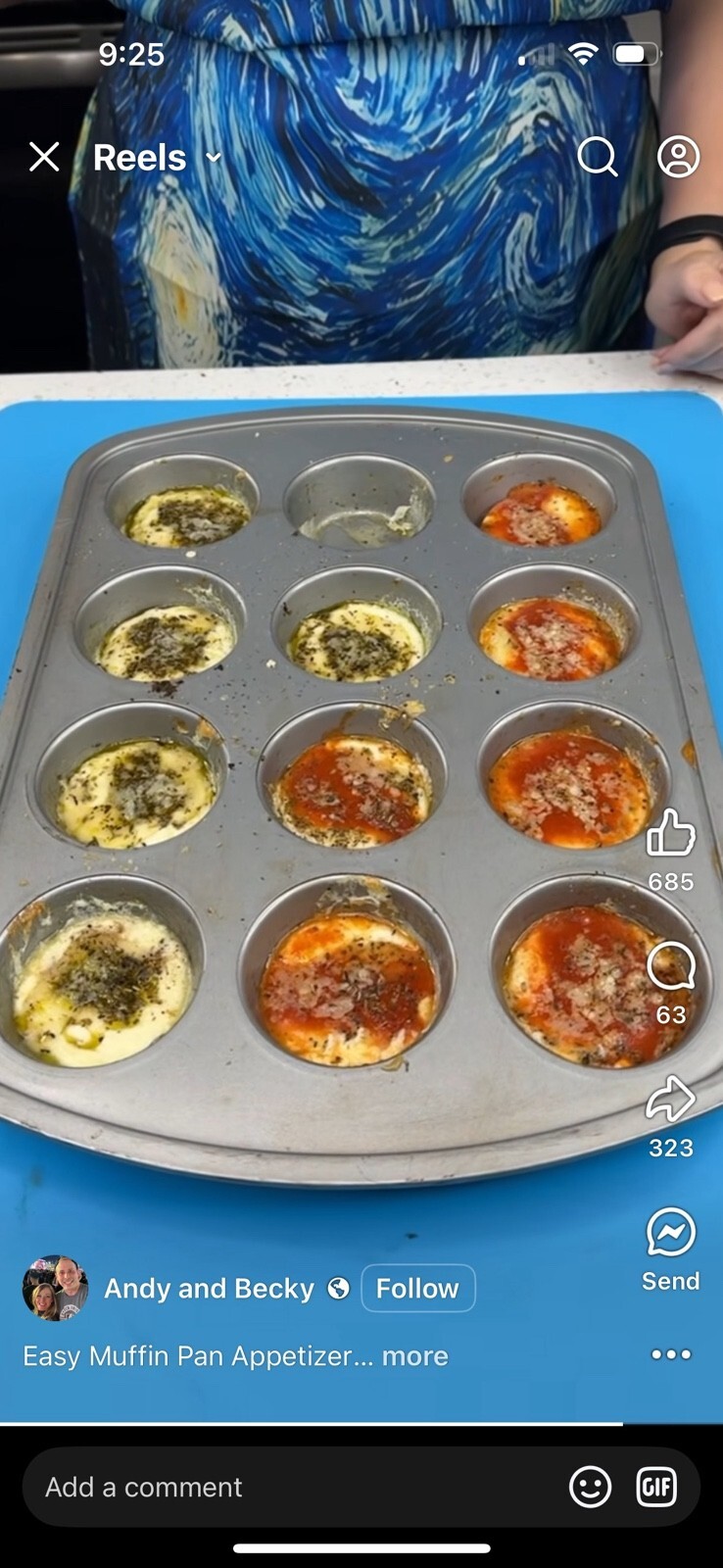The height and width of the screenshot is (1568, 723).
Task: Share this reel via arrow icon
Action: click(671, 1099)
